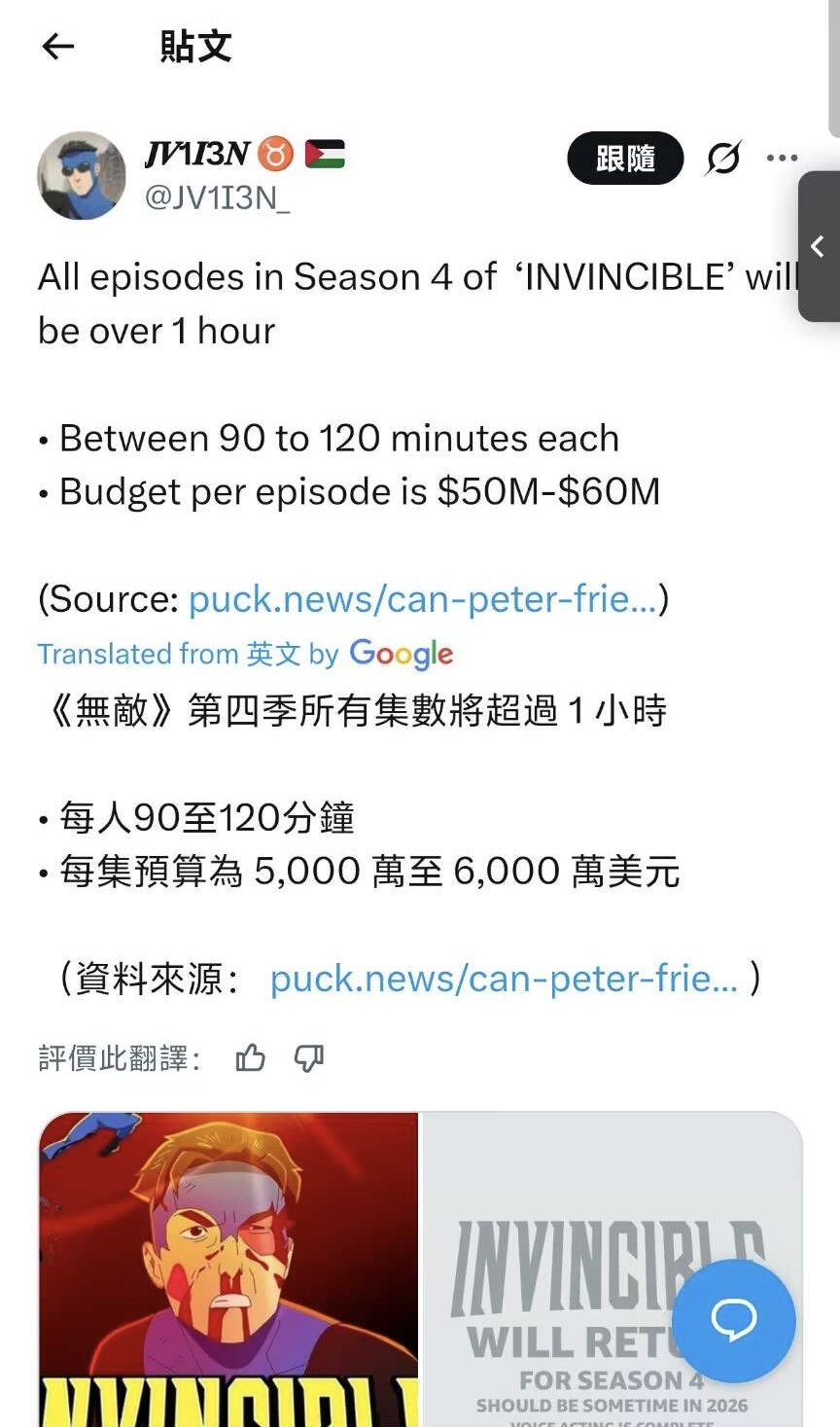Screen dimensions: 840x1427
Task: Go back using the top arrow
Action: (x=58, y=46)
